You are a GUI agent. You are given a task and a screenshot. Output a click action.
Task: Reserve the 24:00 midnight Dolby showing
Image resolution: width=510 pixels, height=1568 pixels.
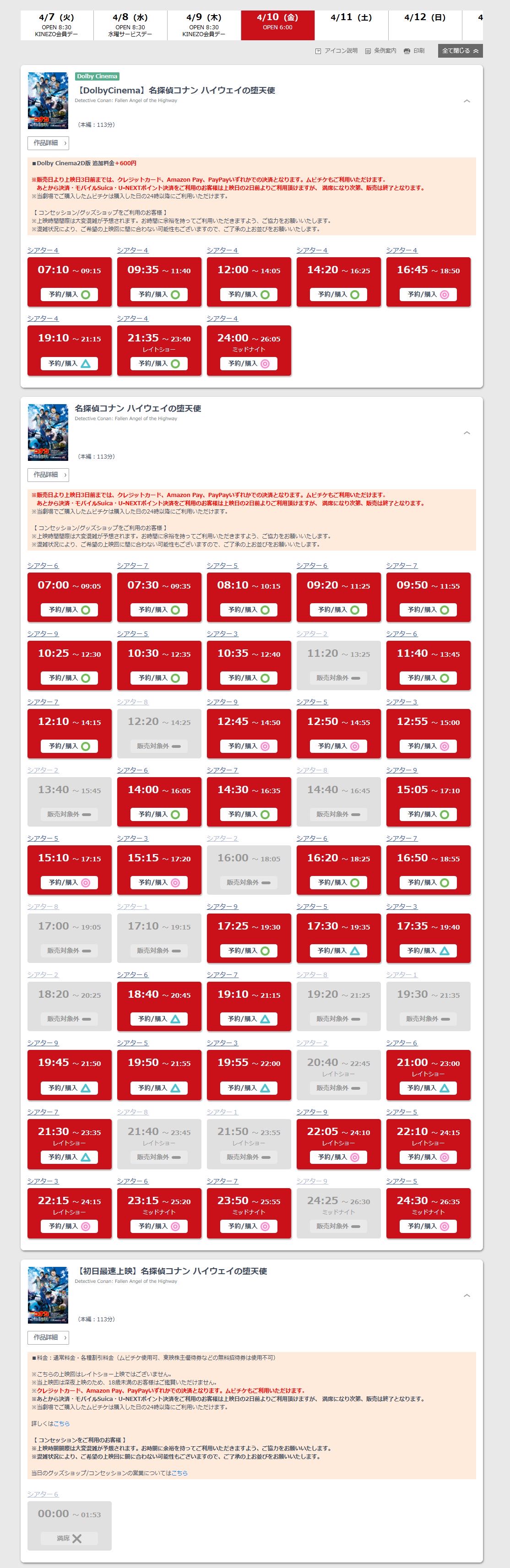[248, 363]
